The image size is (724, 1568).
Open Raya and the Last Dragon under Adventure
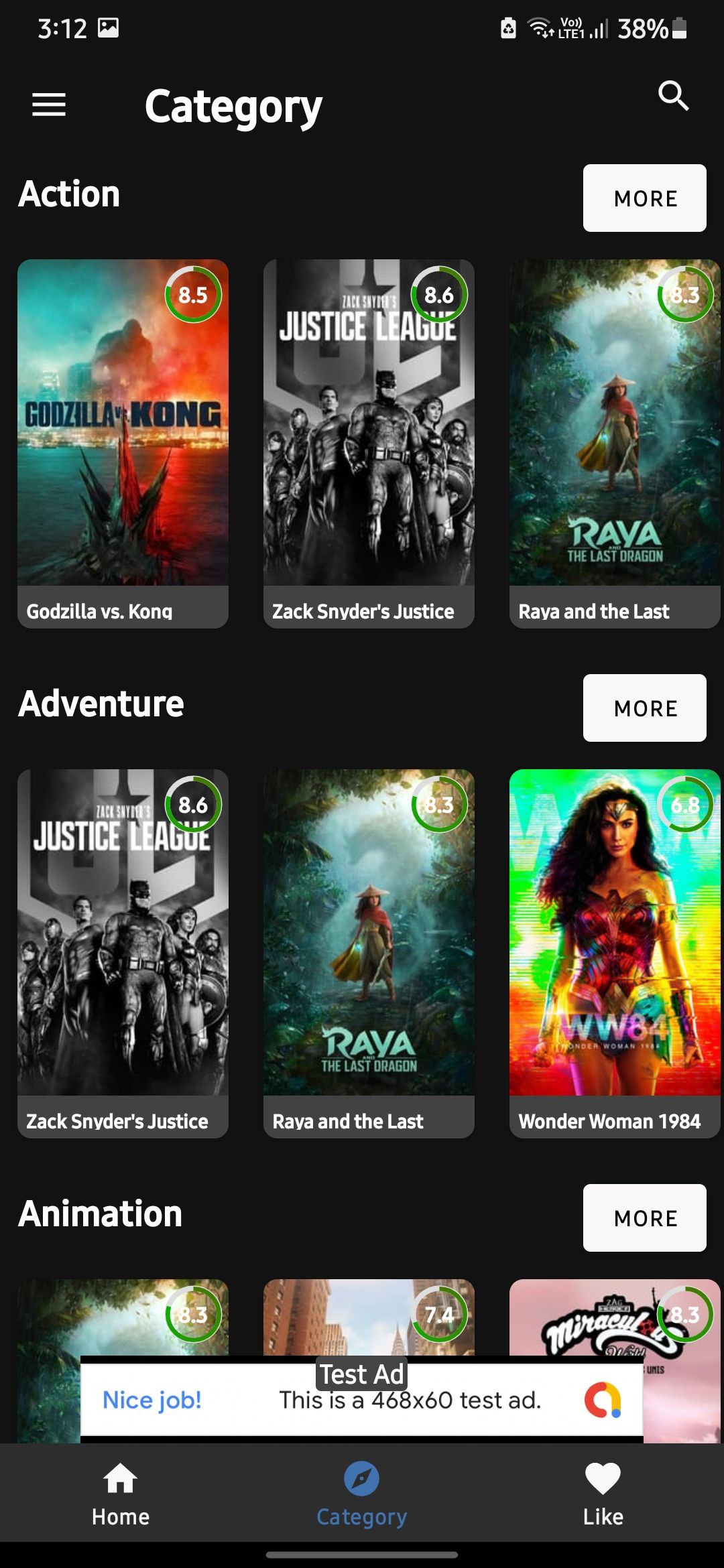click(x=369, y=954)
